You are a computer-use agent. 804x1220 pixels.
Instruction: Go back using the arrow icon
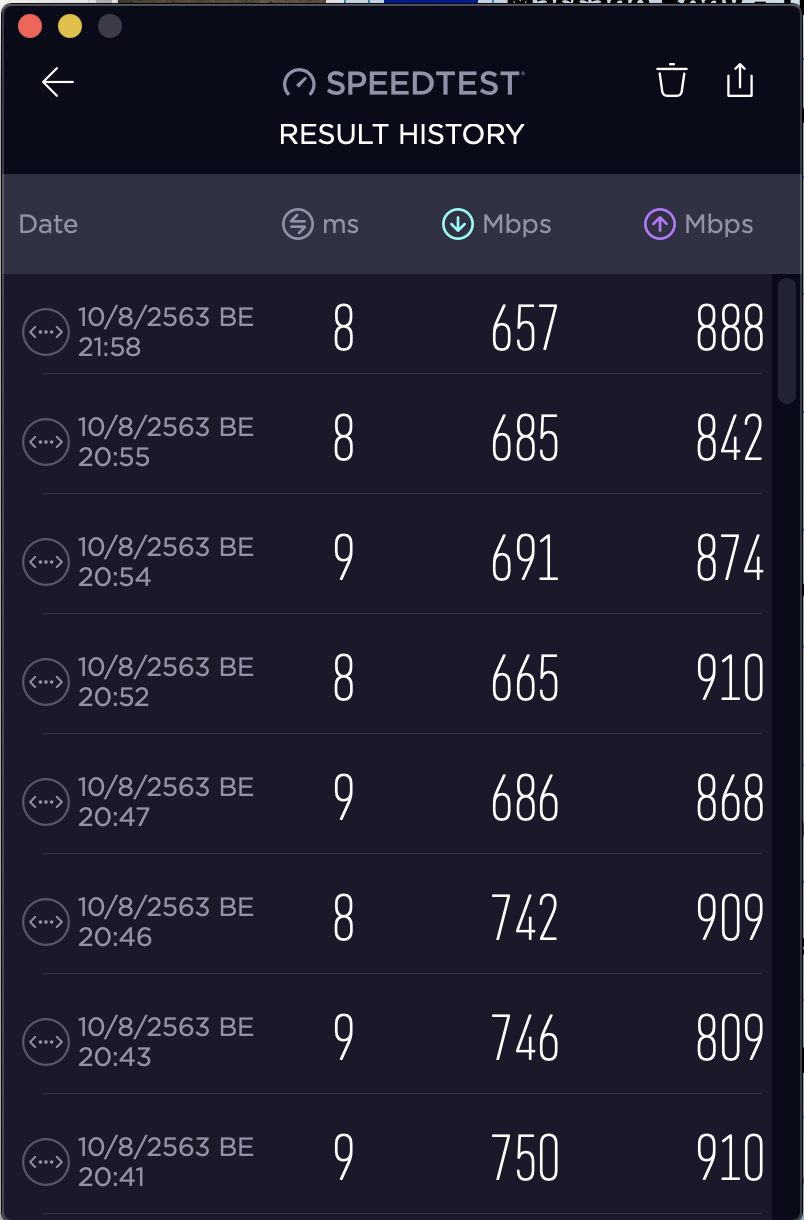click(x=58, y=82)
